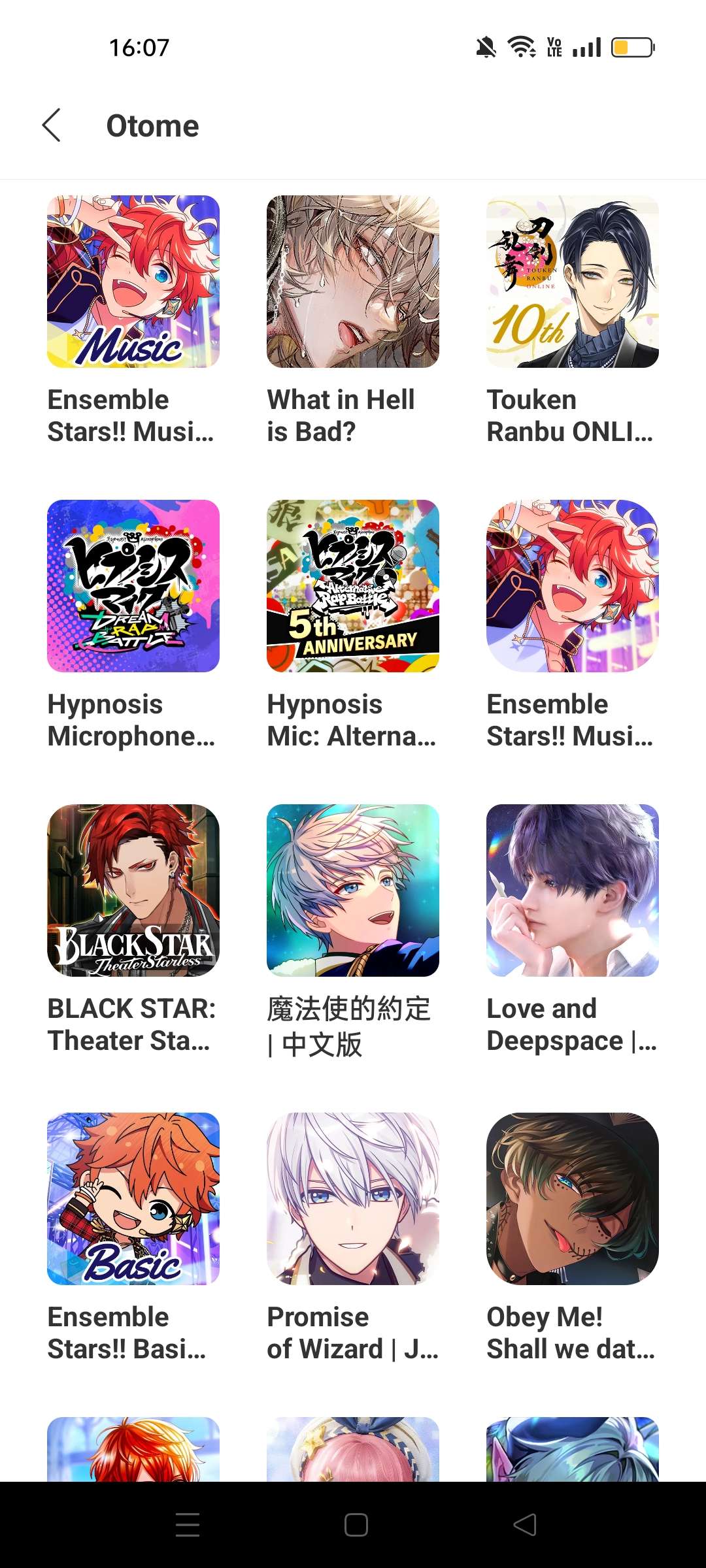This screenshot has height=1568, width=706.
Task: Open Obey Me! Shall we date
Action: [x=573, y=1199]
